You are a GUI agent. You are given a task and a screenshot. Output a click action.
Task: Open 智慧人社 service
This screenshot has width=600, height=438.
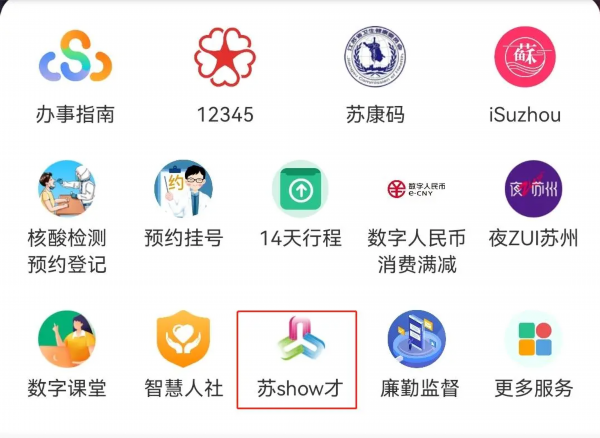point(184,340)
